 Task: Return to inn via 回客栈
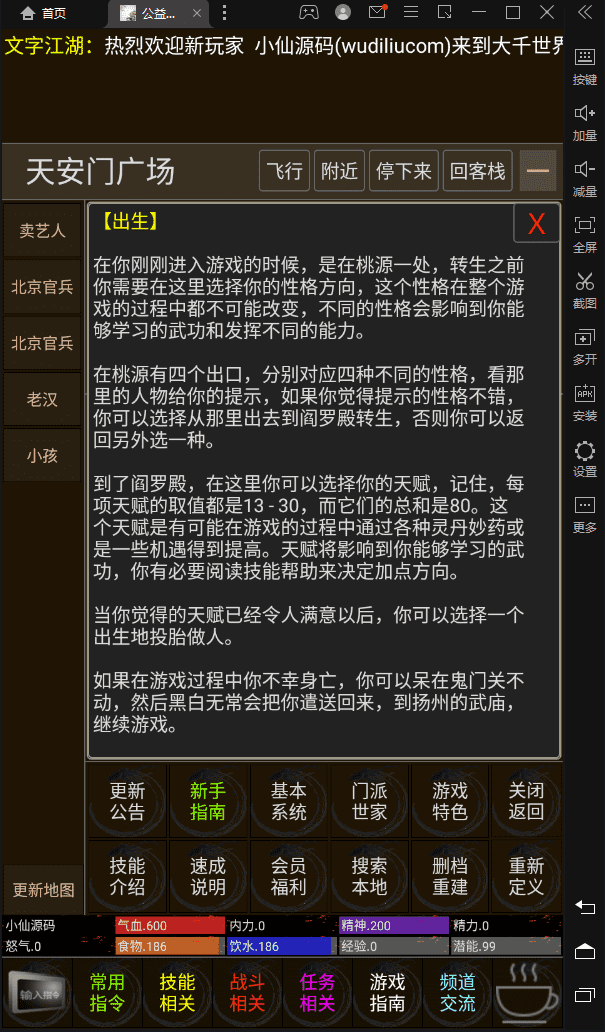(x=478, y=171)
